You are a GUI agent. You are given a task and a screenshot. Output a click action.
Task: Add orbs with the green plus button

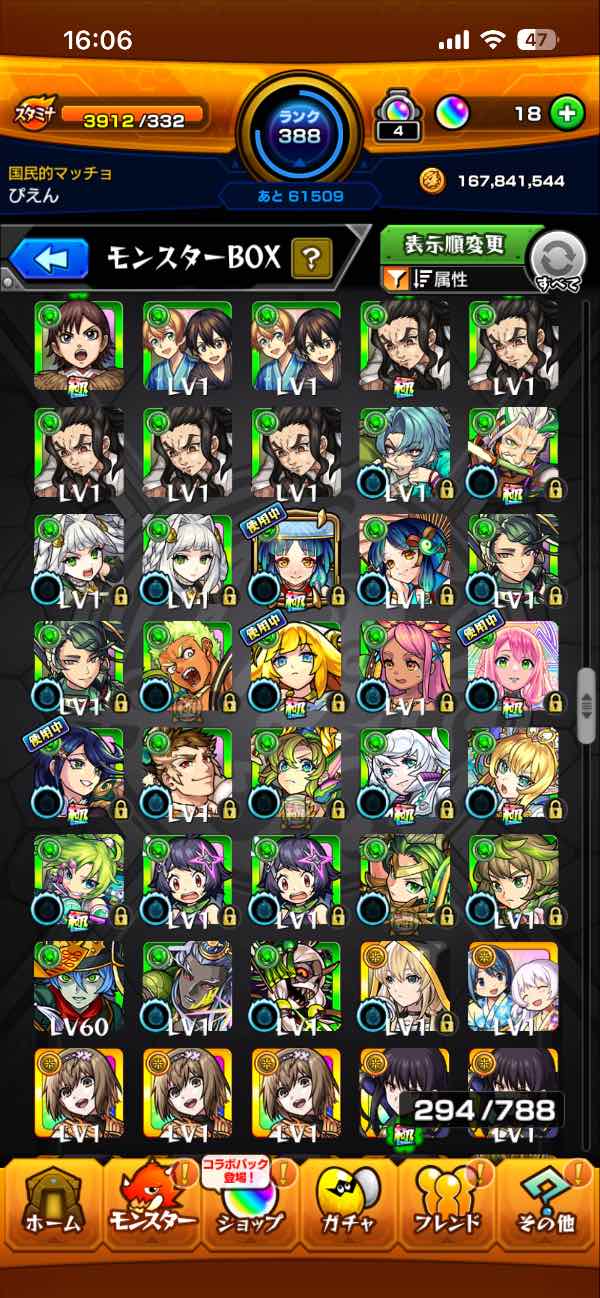(x=567, y=114)
